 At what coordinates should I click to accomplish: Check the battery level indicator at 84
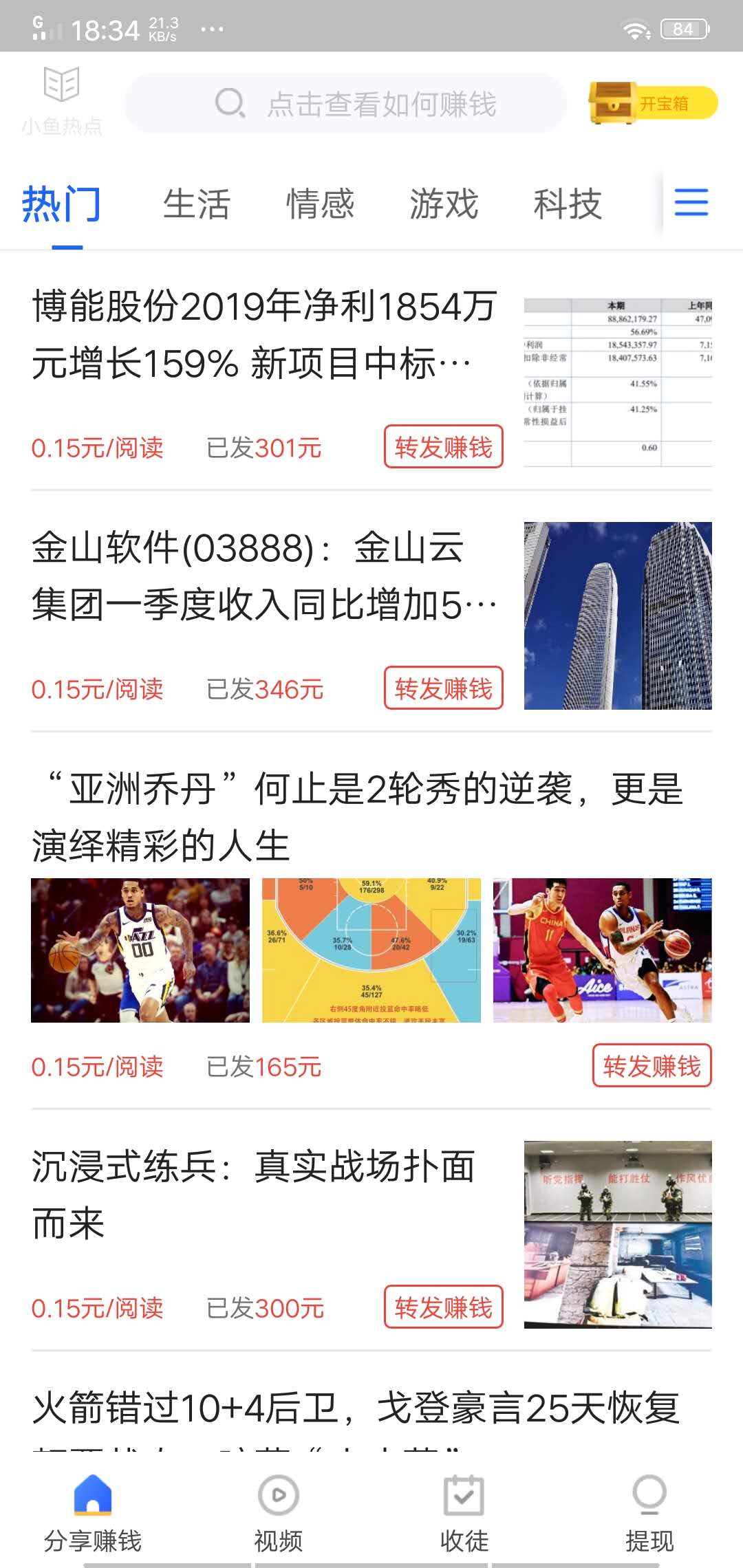click(x=685, y=29)
